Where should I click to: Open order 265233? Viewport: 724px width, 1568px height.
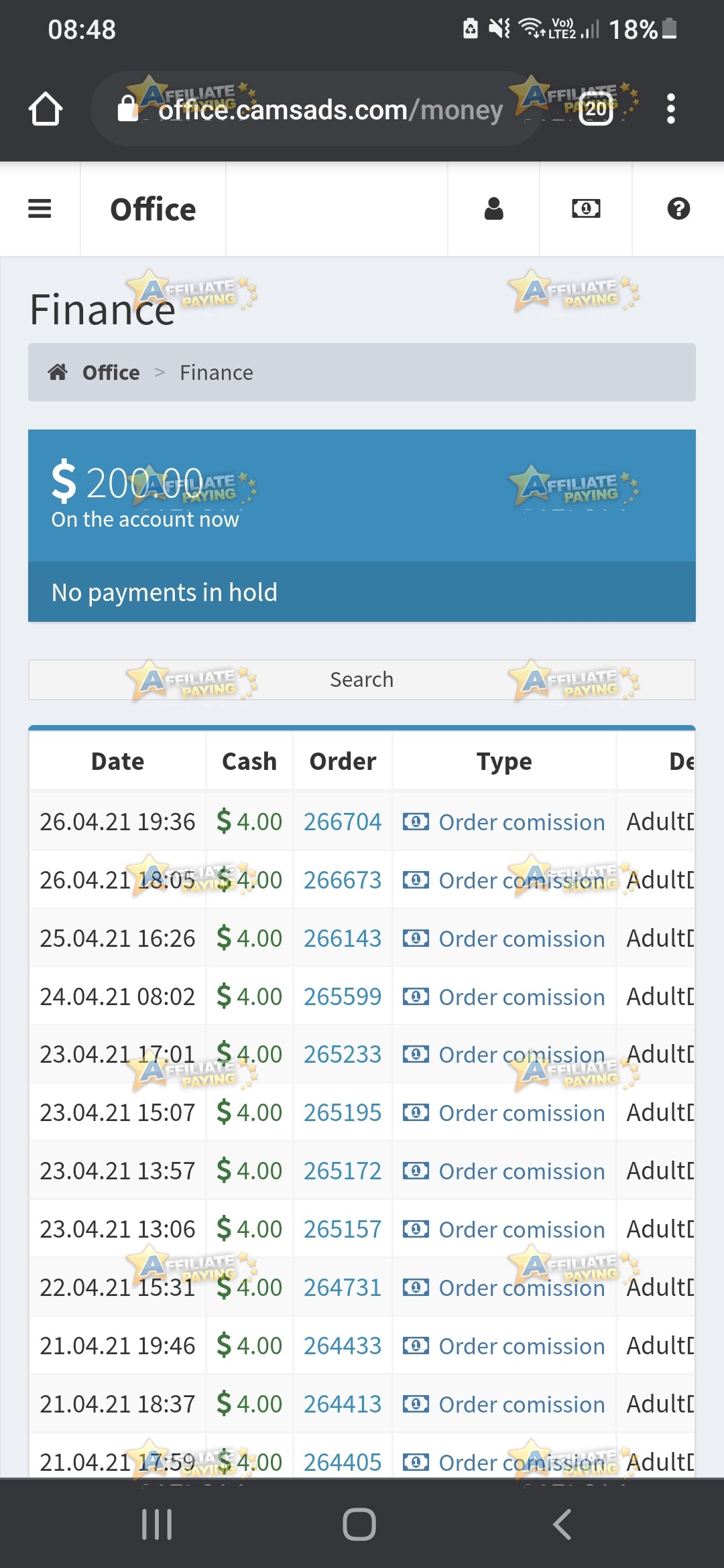(343, 1054)
